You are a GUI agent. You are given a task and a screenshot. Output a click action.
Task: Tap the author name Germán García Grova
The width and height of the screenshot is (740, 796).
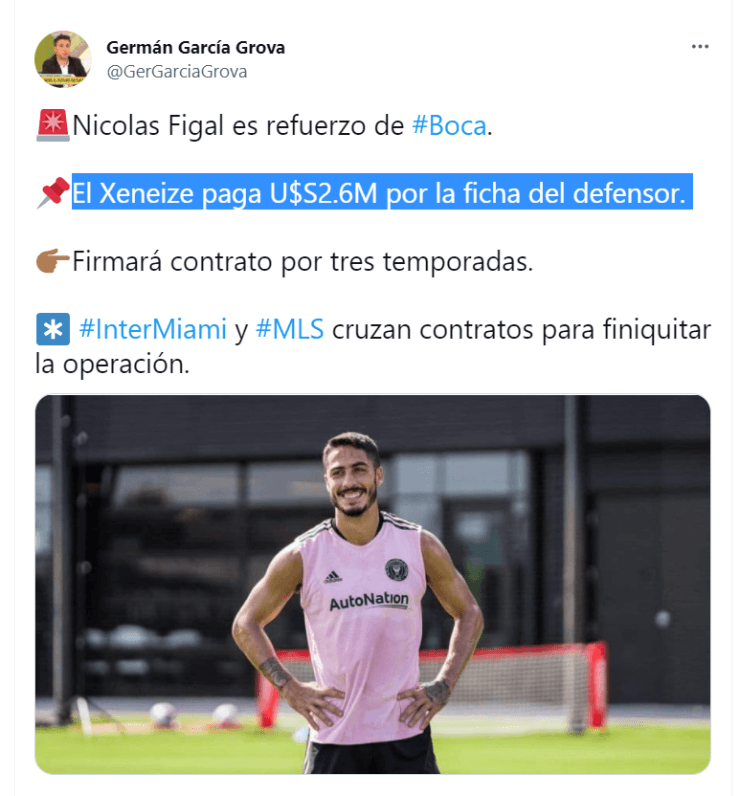pyautogui.click(x=195, y=47)
